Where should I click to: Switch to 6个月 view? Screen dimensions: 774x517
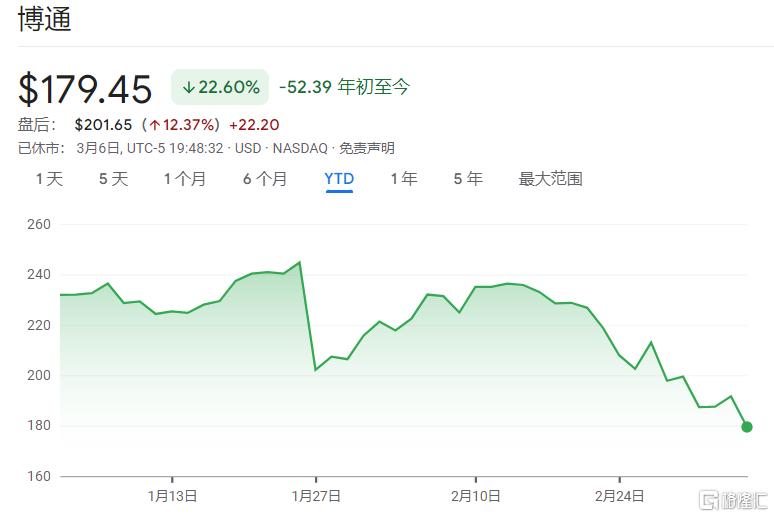tap(264, 179)
